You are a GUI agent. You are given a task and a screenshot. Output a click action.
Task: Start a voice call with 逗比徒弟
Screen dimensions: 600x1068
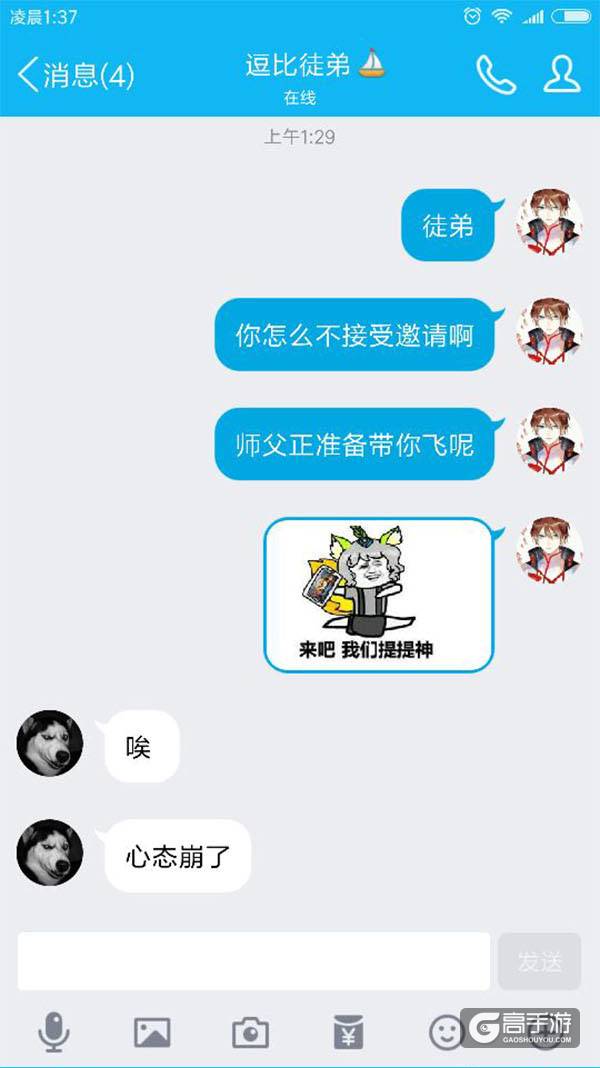coord(495,75)
